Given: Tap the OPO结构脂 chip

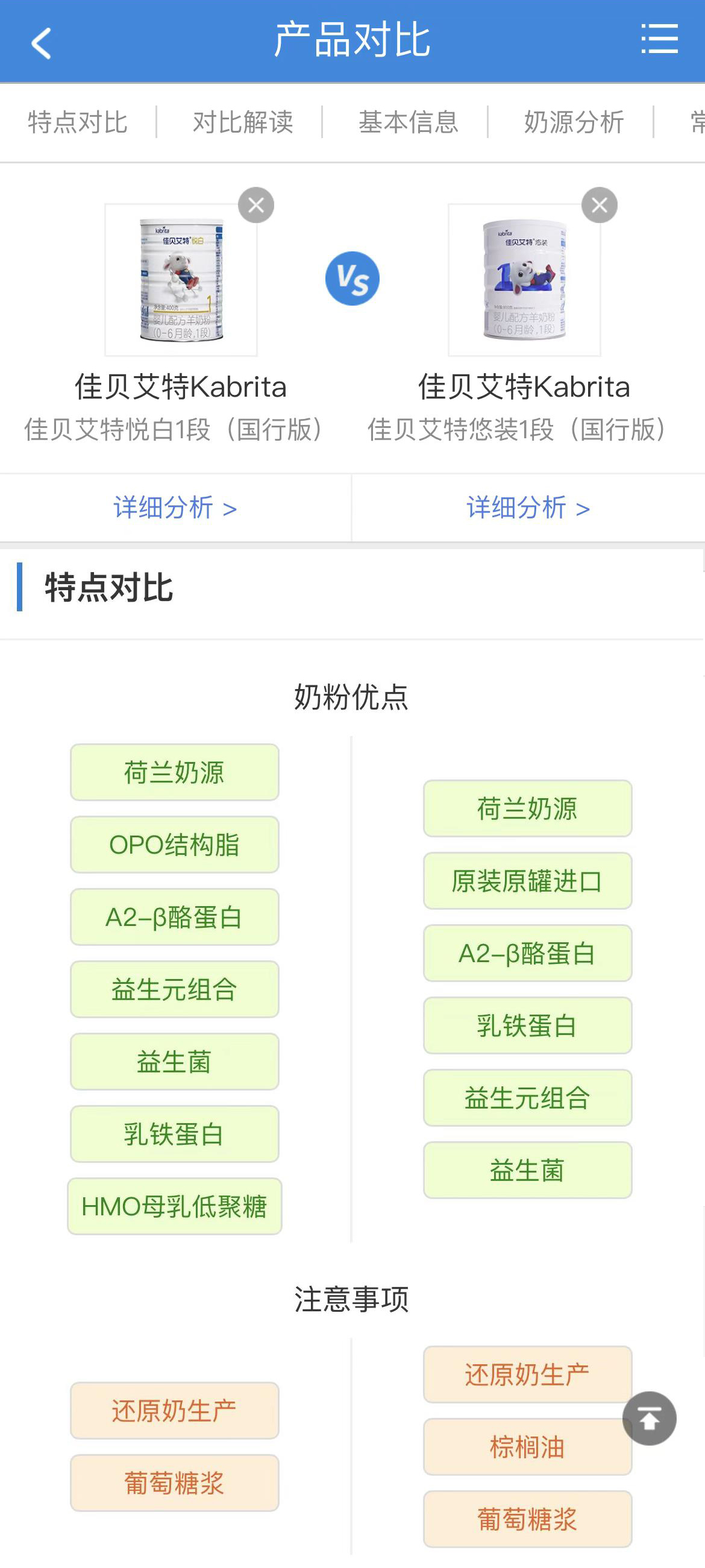Looking at the screenshot, I should tap(175, 845).
